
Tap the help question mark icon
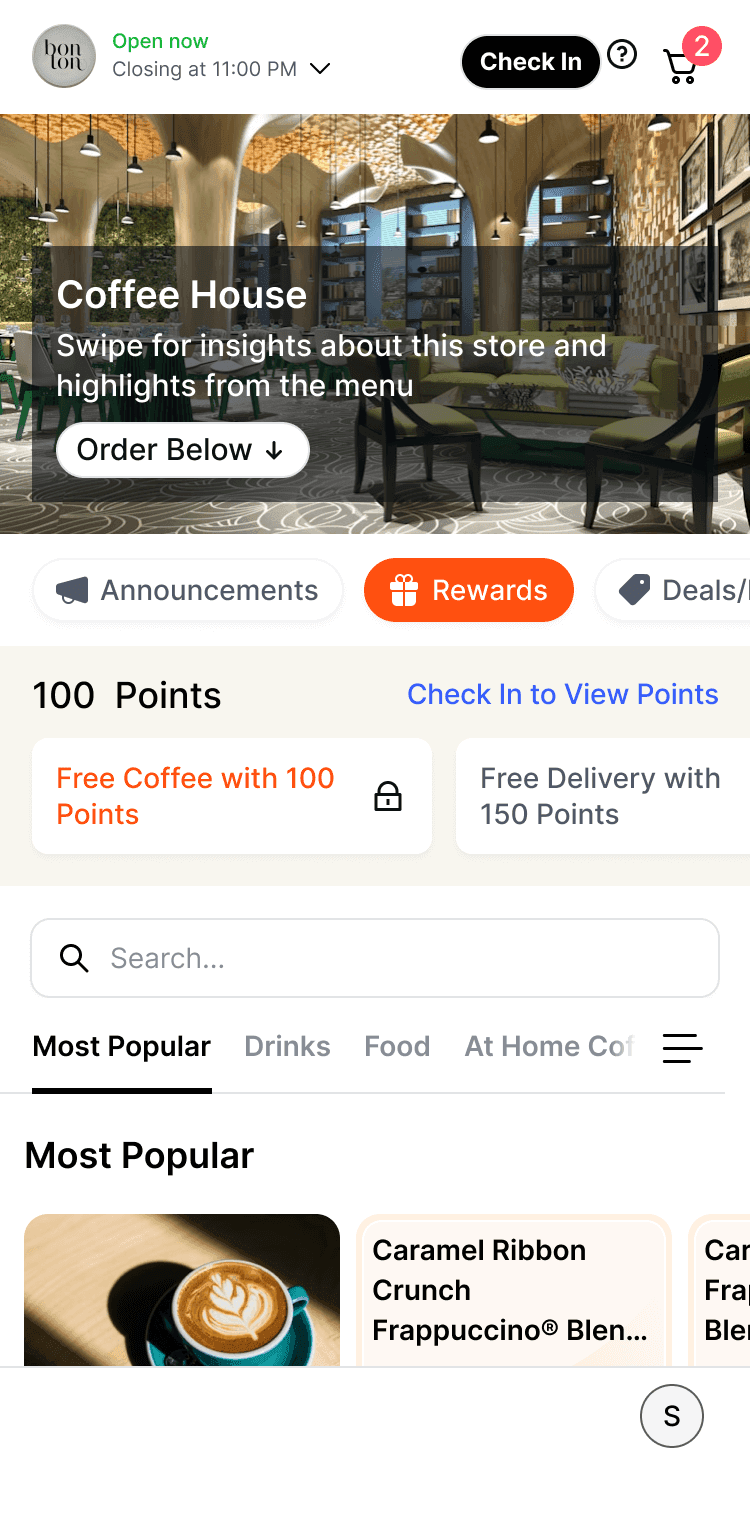pyautogui.click(x=622, y=54)
